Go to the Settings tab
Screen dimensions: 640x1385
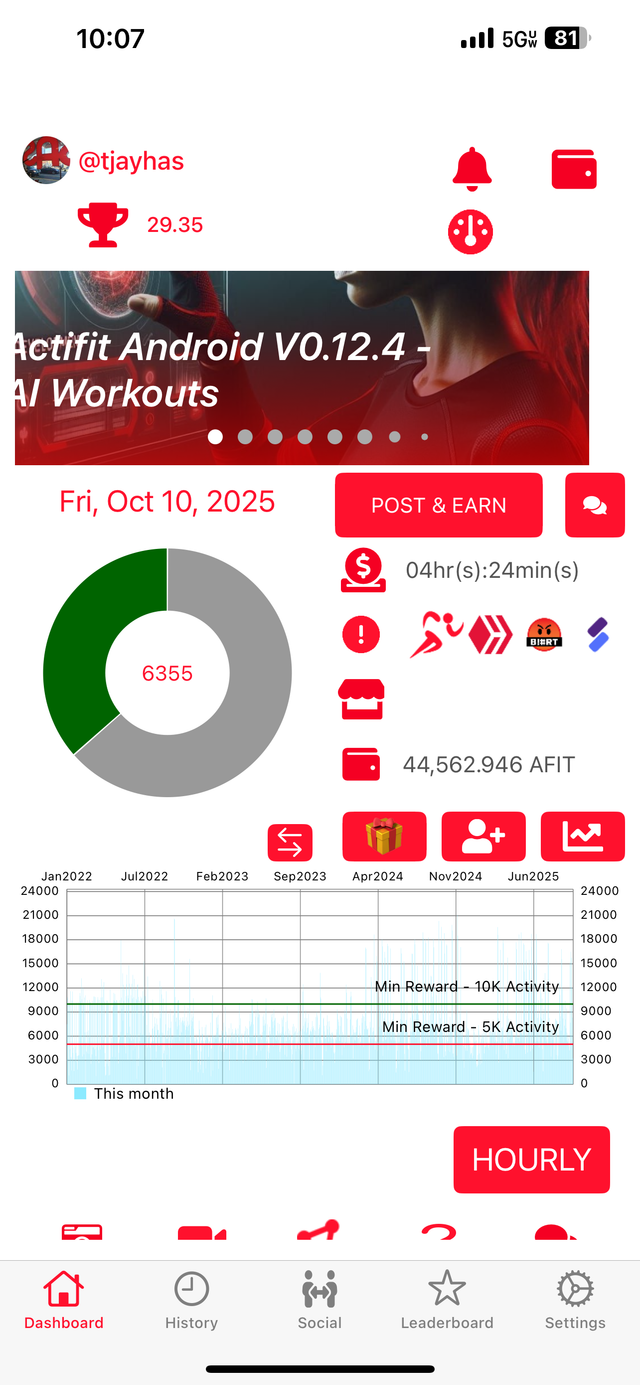coord(575,1301)
